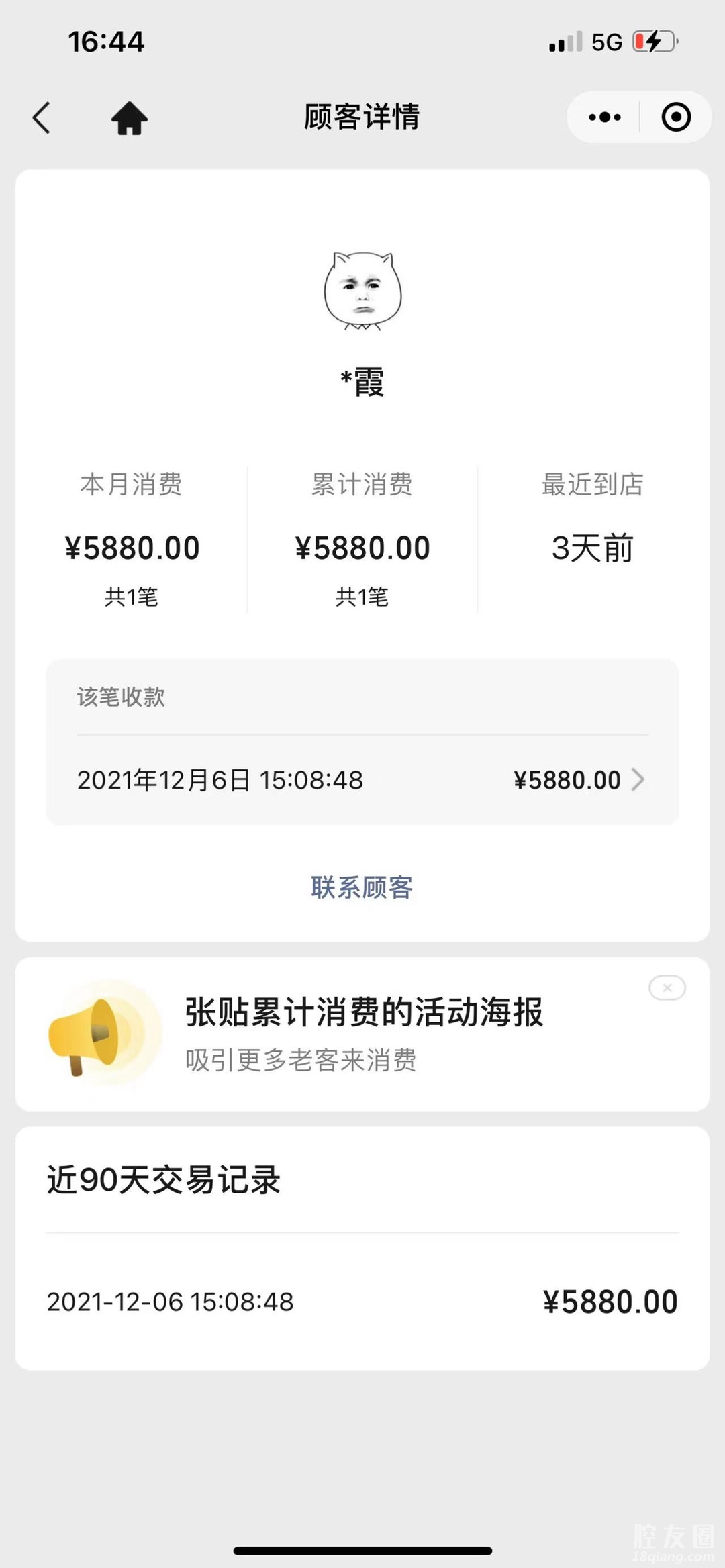725x1568 pixels.
Task: Open the ¥5880.00 payment from 2021年12月6日
Action: point(362,780)
